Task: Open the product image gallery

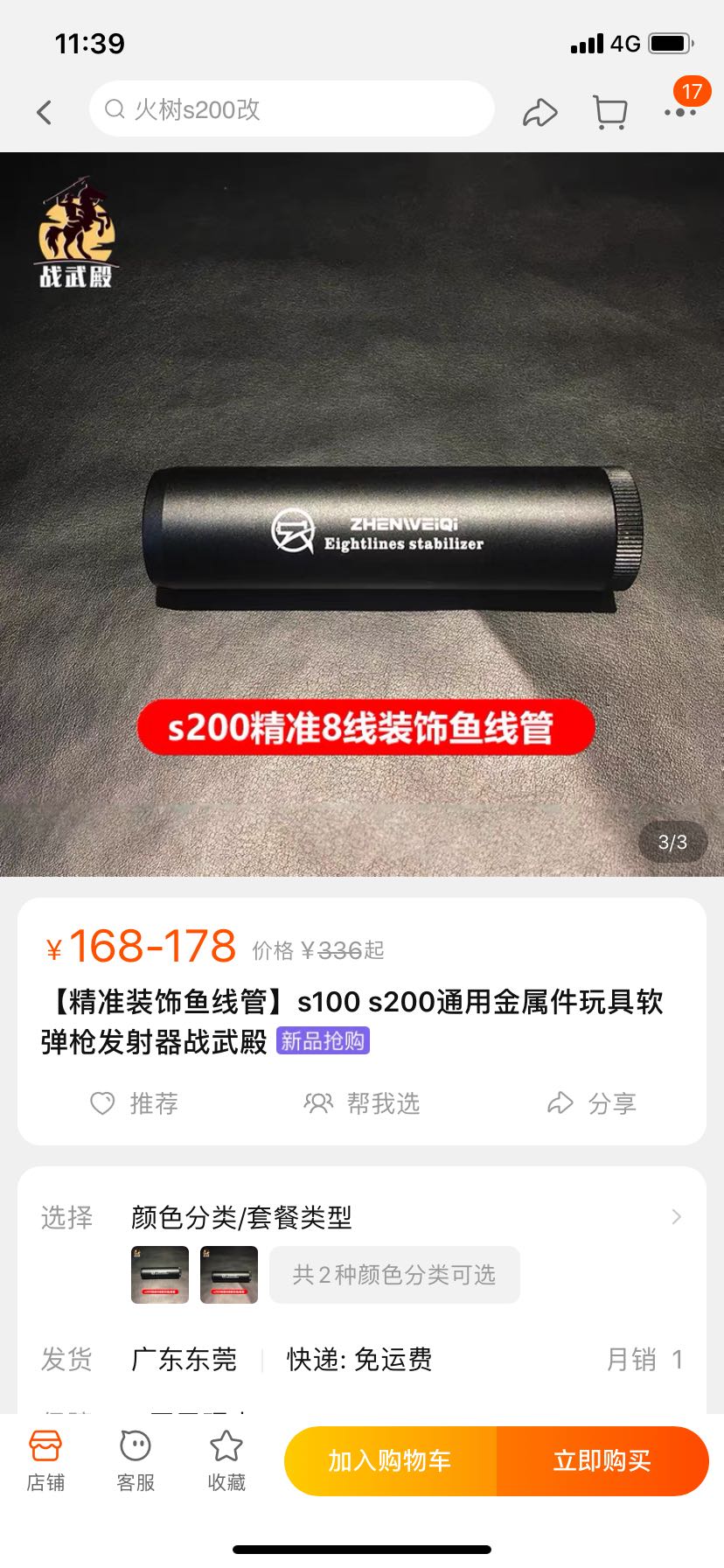Action: 362,514
